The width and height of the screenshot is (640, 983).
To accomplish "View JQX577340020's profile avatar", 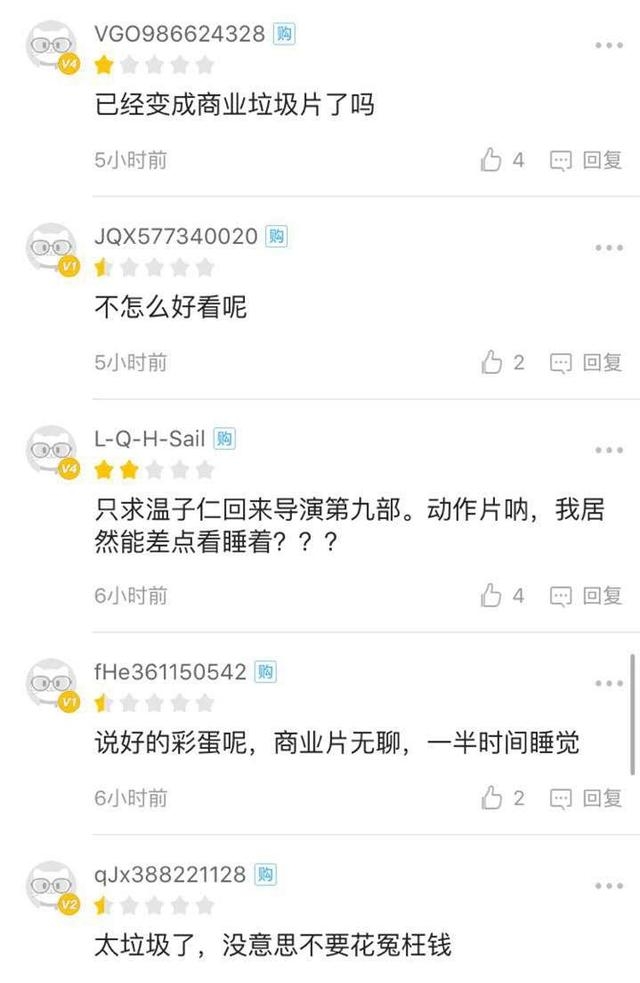I will point(52,250).
